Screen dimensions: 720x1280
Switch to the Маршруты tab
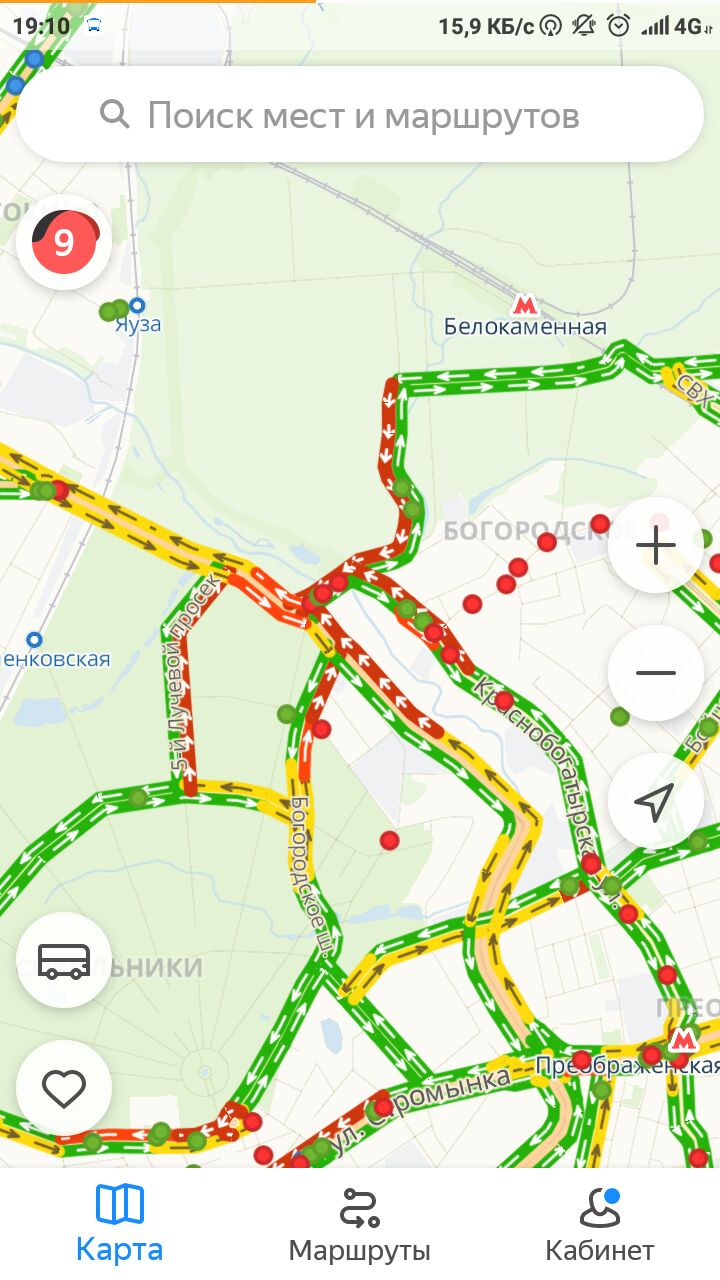[359, 1223]
